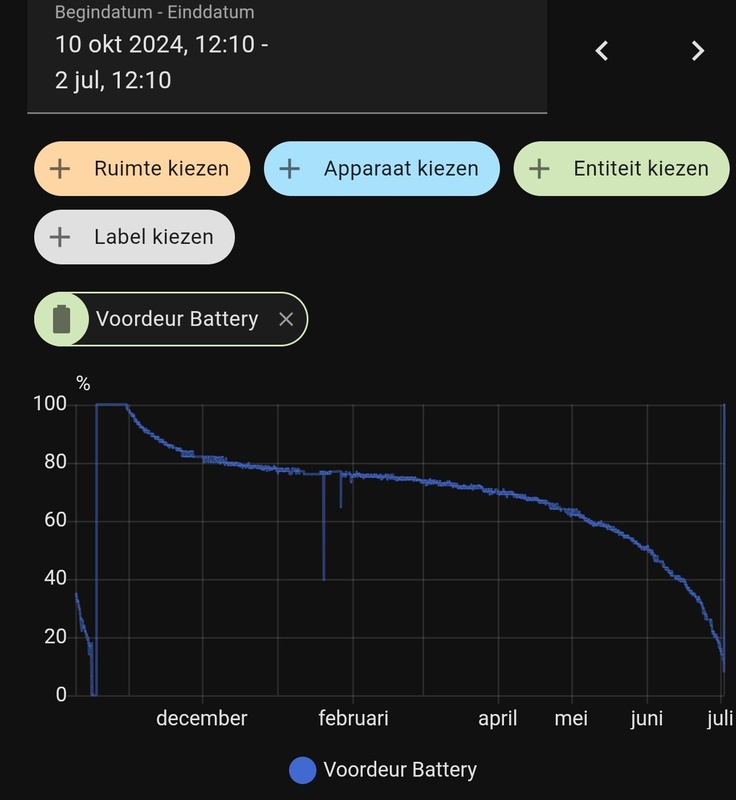Click the % unit label above the chart

point(82,381)
